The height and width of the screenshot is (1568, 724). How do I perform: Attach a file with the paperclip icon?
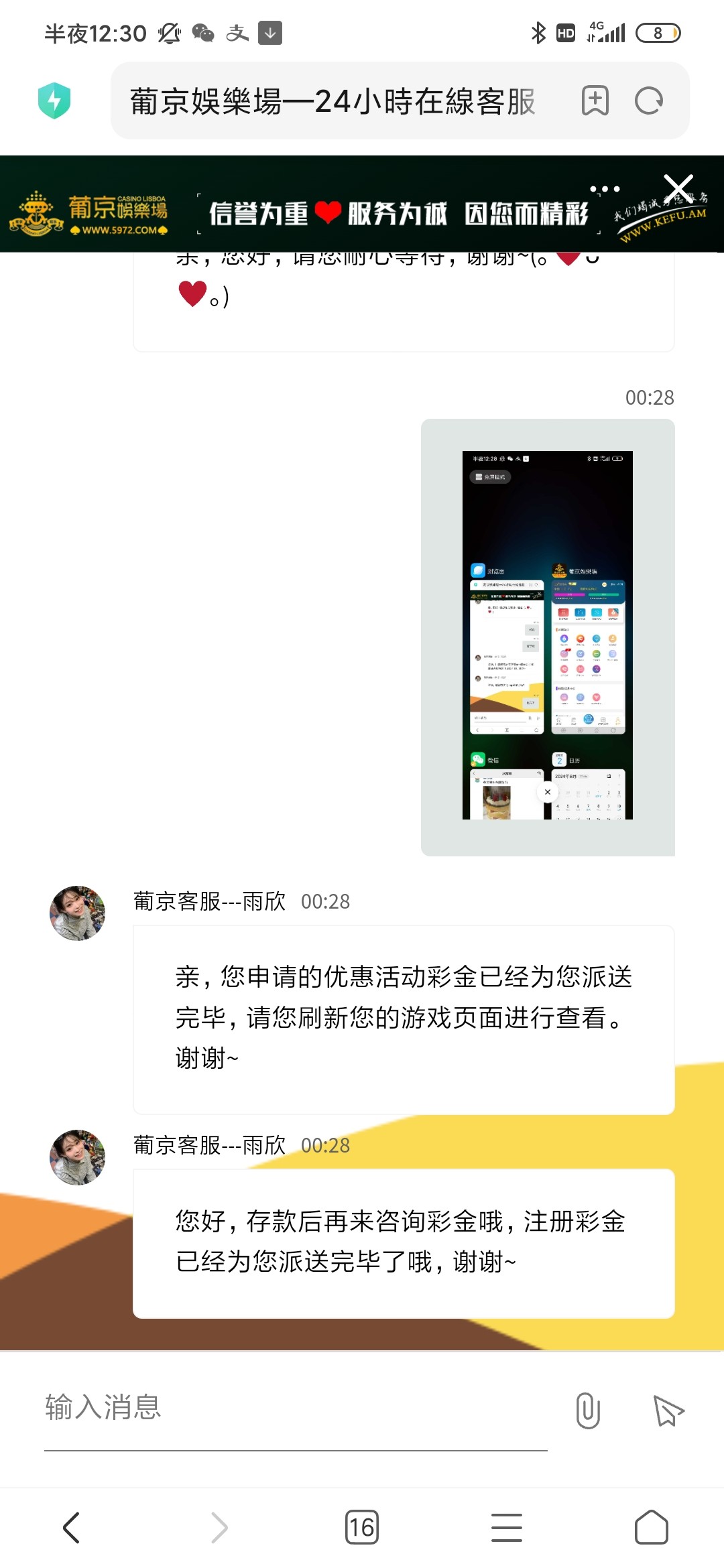tap(588, 1410)
